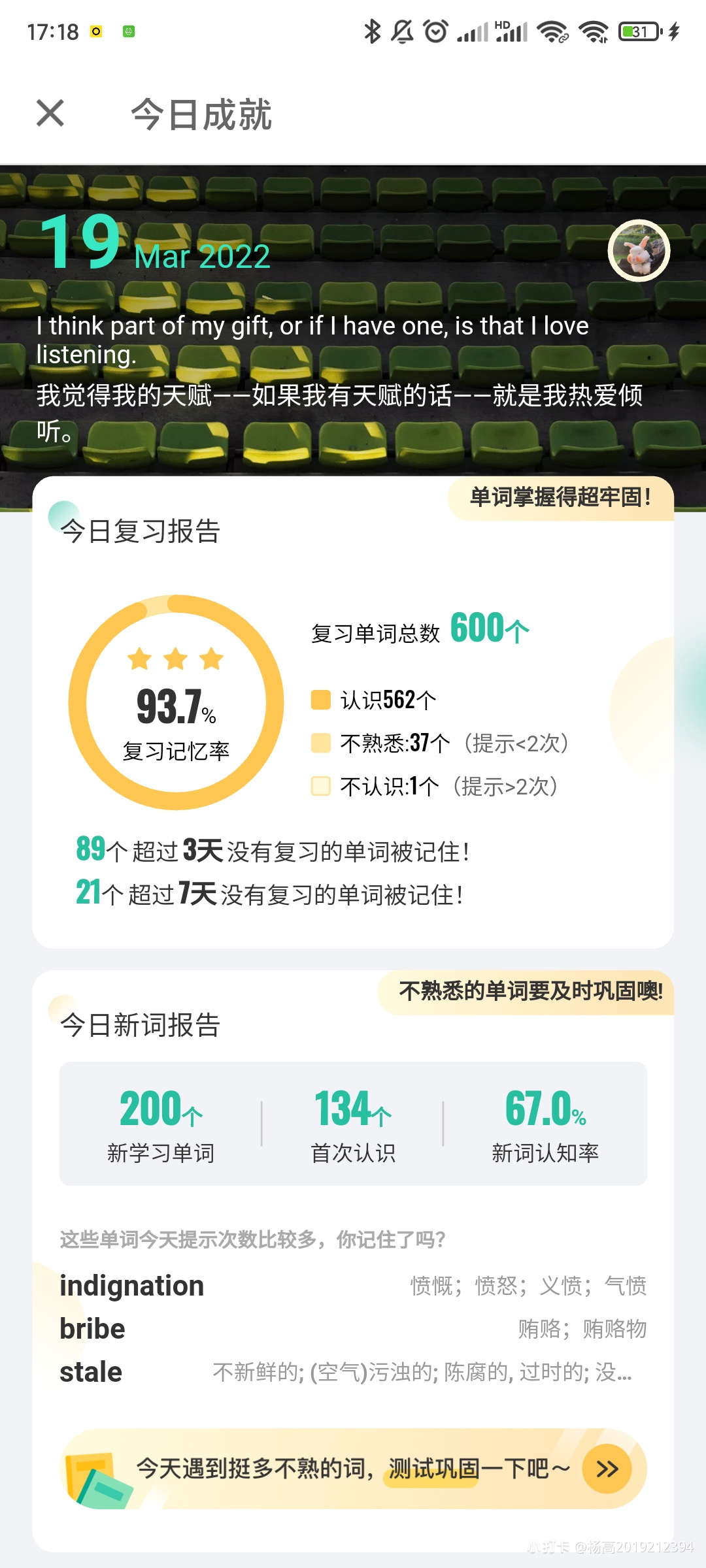
Task: Open the word bribe
Action: (x=93, y=1329)
